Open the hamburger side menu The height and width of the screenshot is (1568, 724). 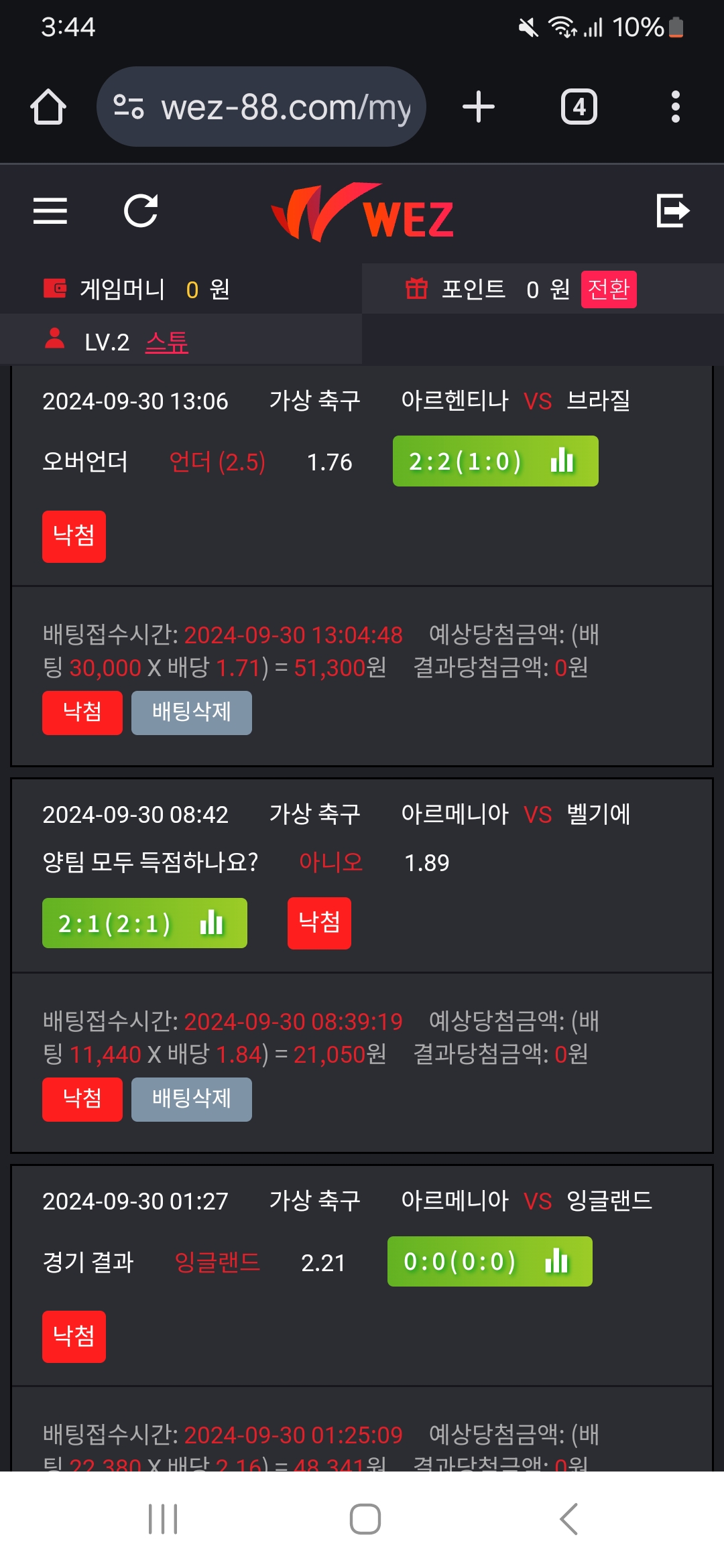pyautogui.click(x=50, y=211)
